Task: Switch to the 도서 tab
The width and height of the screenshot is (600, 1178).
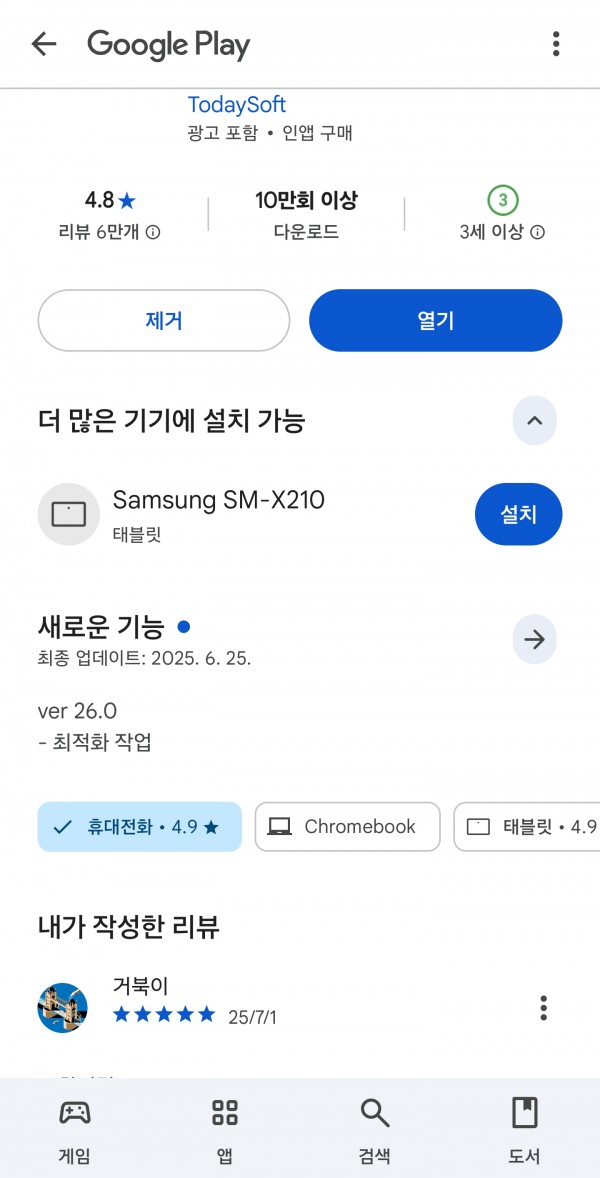Action: [x=525, y=1128]
